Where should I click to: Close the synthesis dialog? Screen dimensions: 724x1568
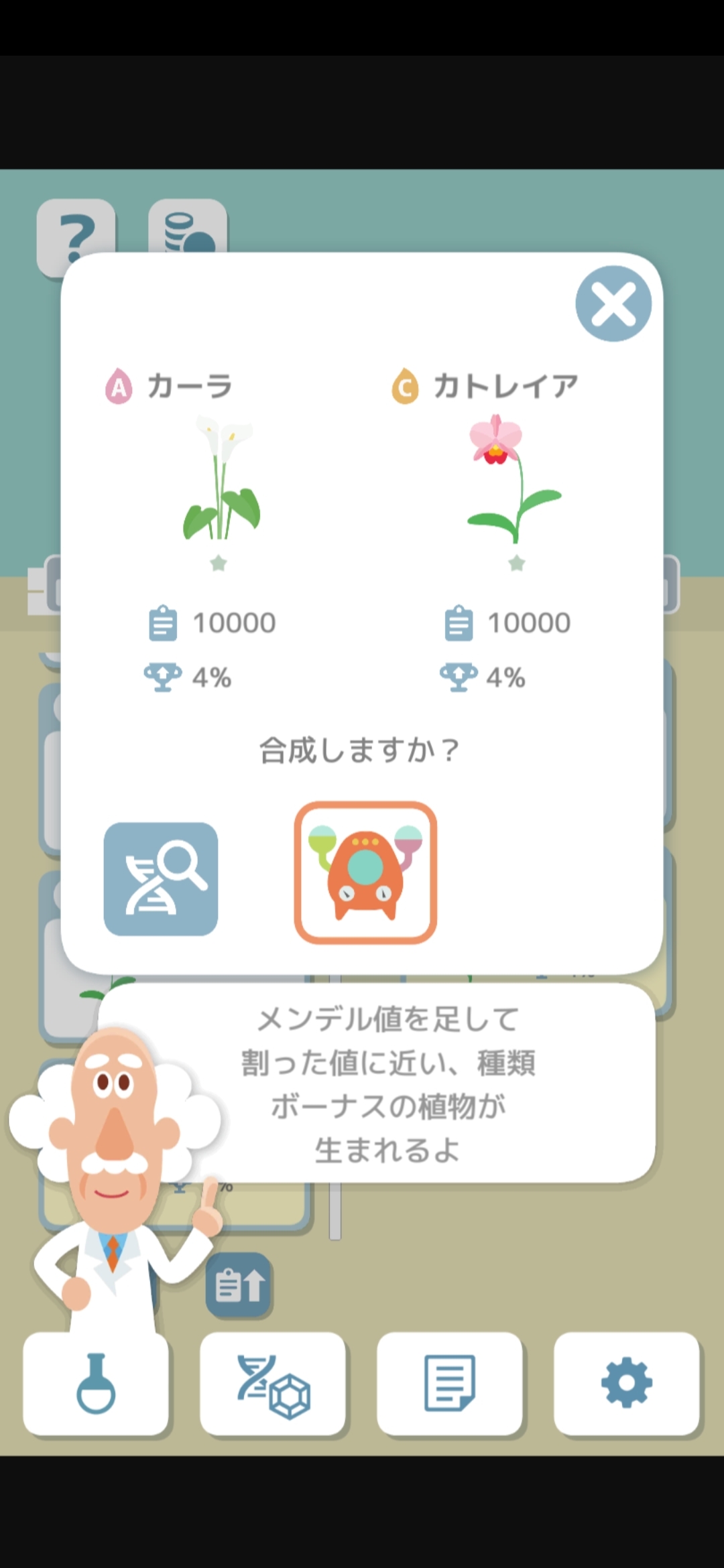point(613,304)
